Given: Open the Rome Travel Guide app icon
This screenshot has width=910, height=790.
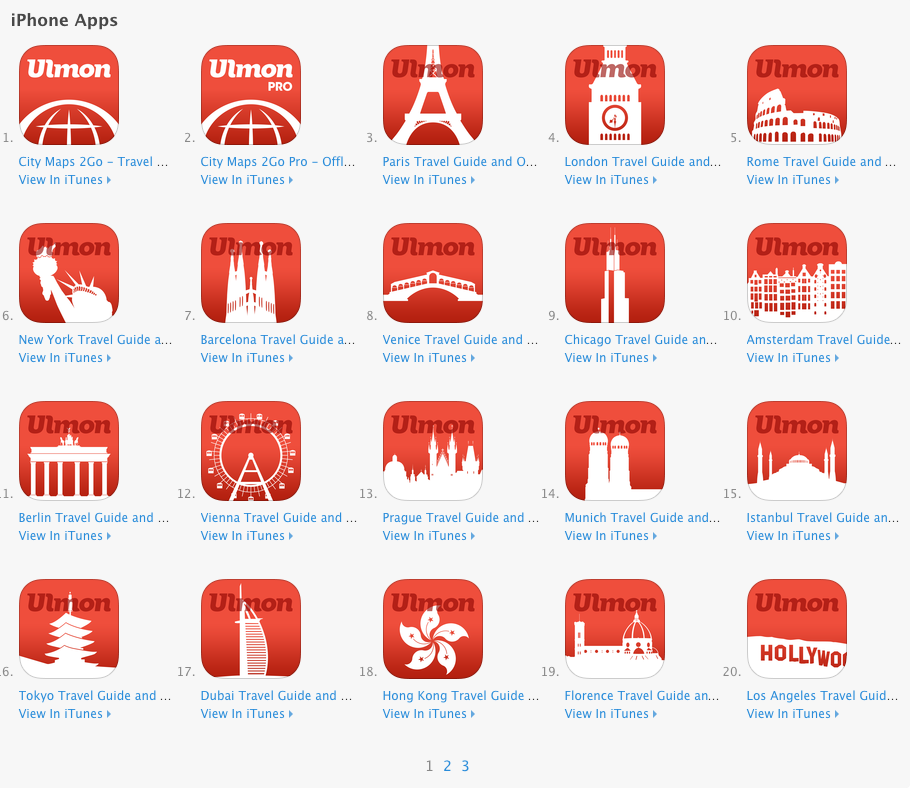Looking at the screenshot, I should [797, 95].
